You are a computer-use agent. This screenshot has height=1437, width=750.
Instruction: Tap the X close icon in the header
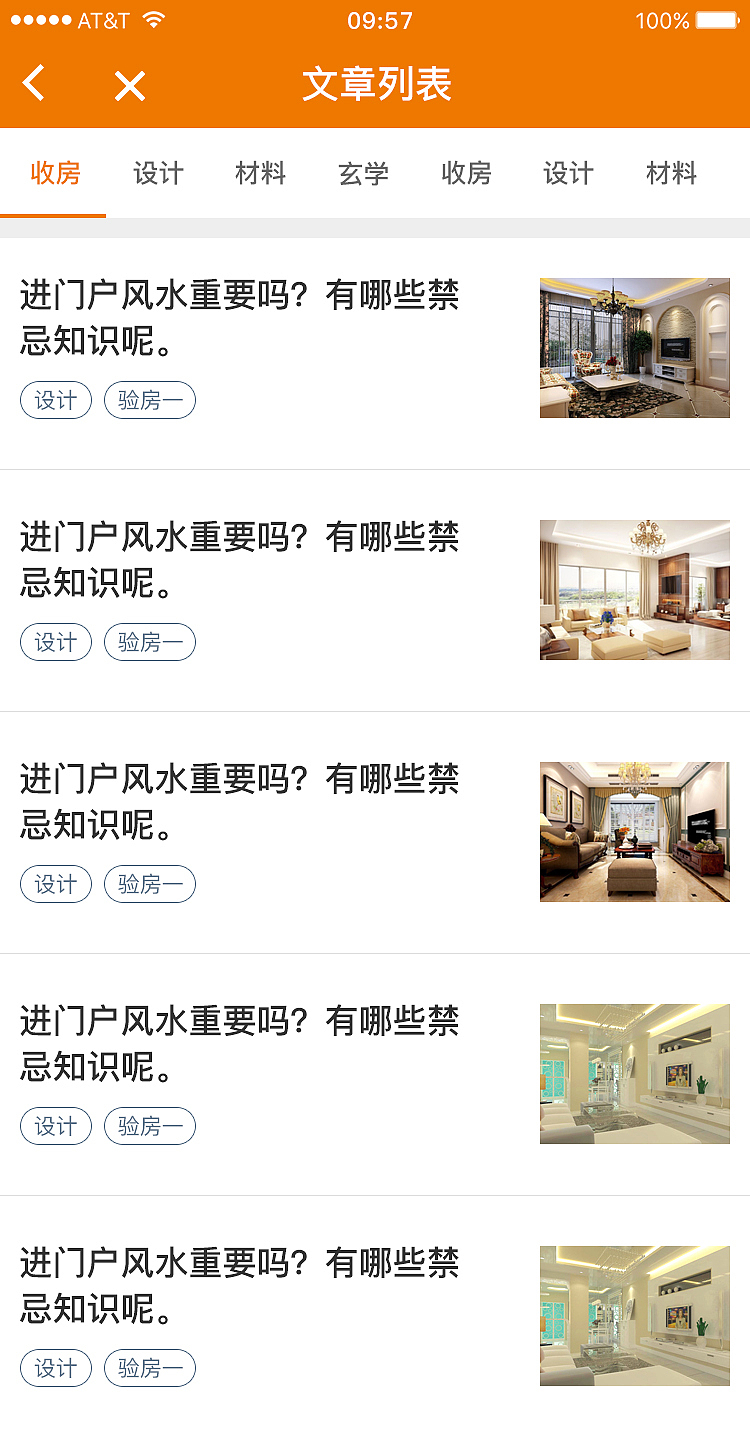click(x=129, y=86)
